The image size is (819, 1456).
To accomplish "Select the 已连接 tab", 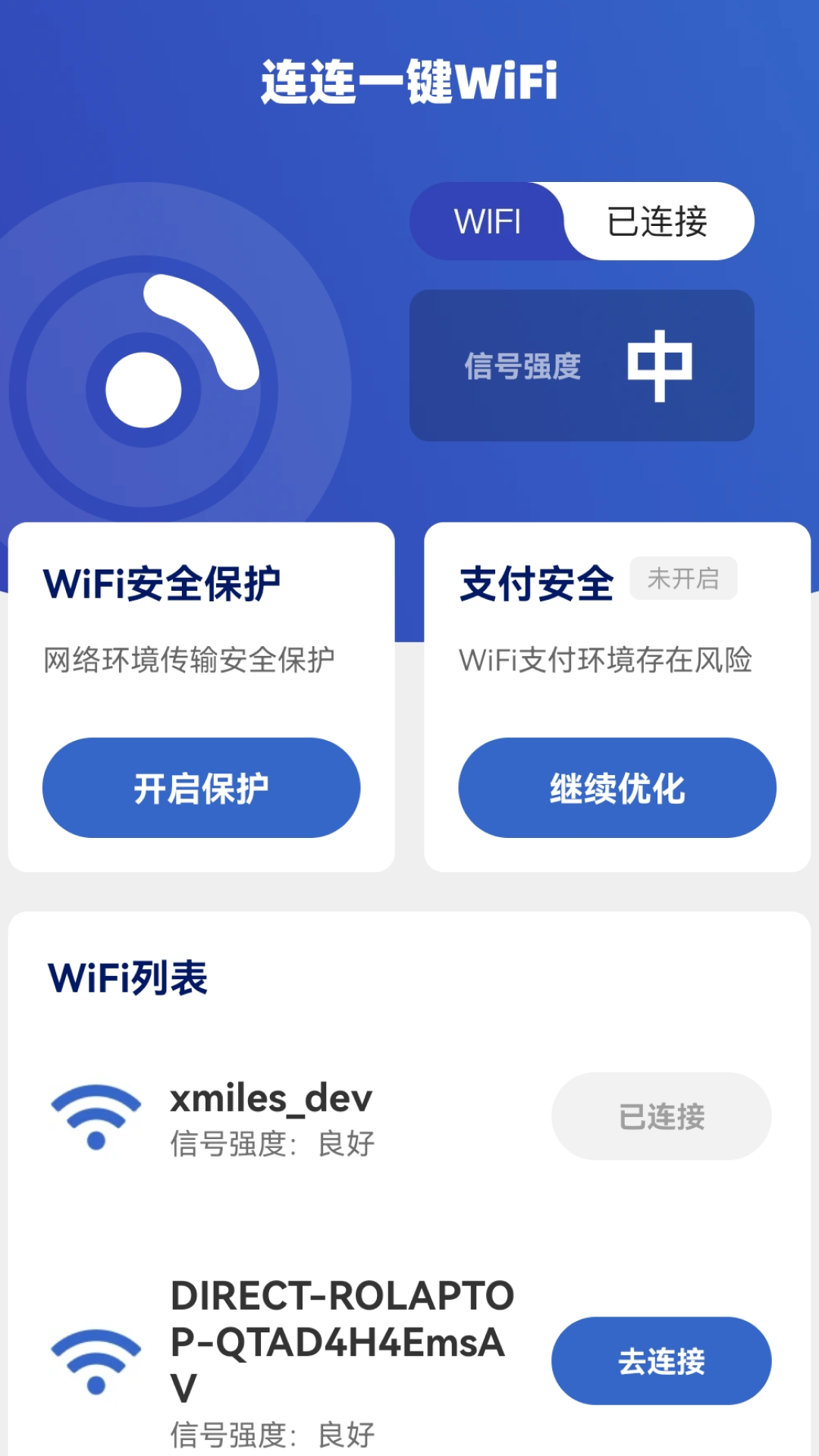I will (658, 221).
